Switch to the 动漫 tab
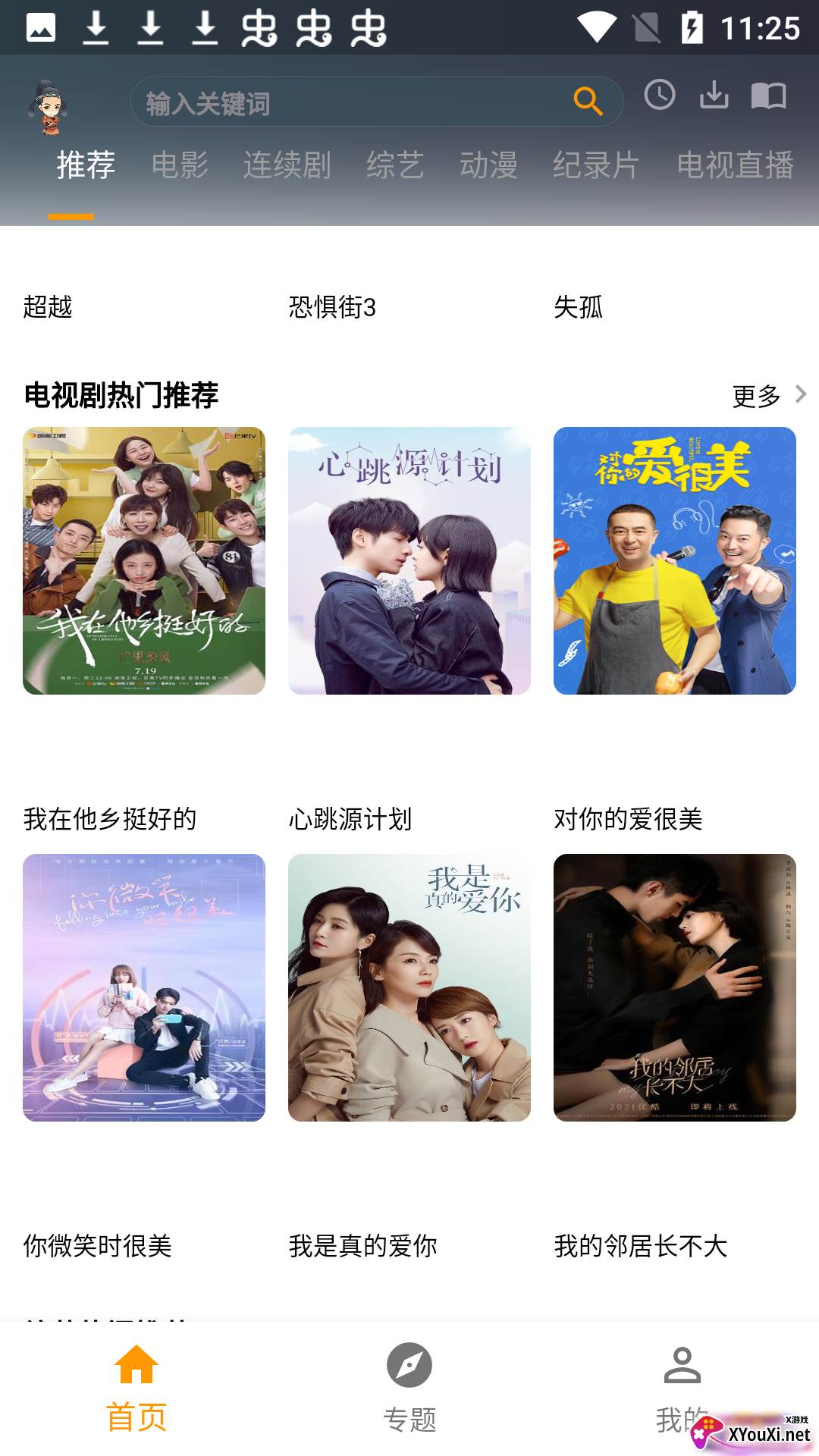The image size is (819, 1456). tap(488, 165)
